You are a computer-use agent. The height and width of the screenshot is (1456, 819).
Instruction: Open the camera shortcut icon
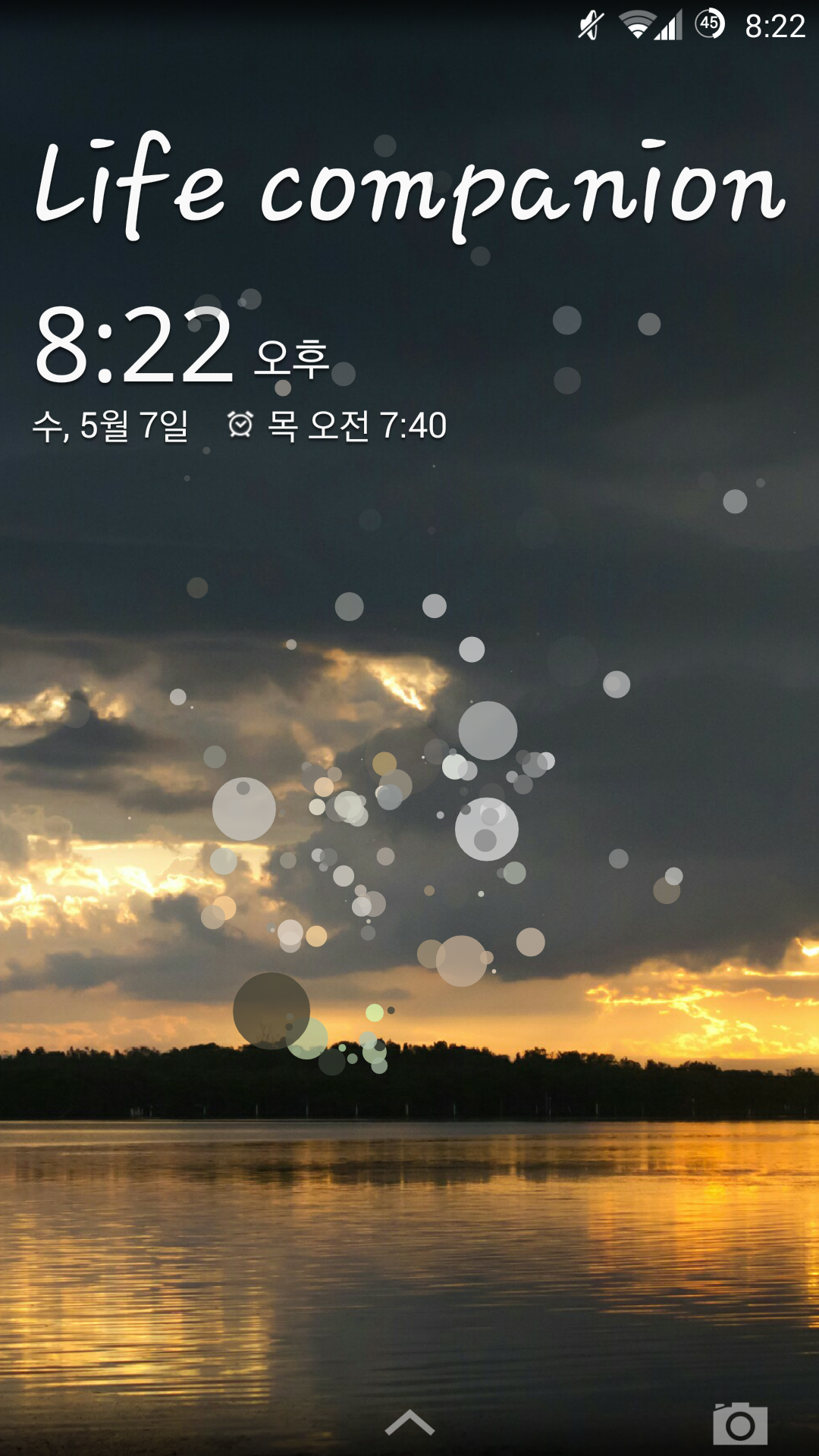click(739, 1423)
